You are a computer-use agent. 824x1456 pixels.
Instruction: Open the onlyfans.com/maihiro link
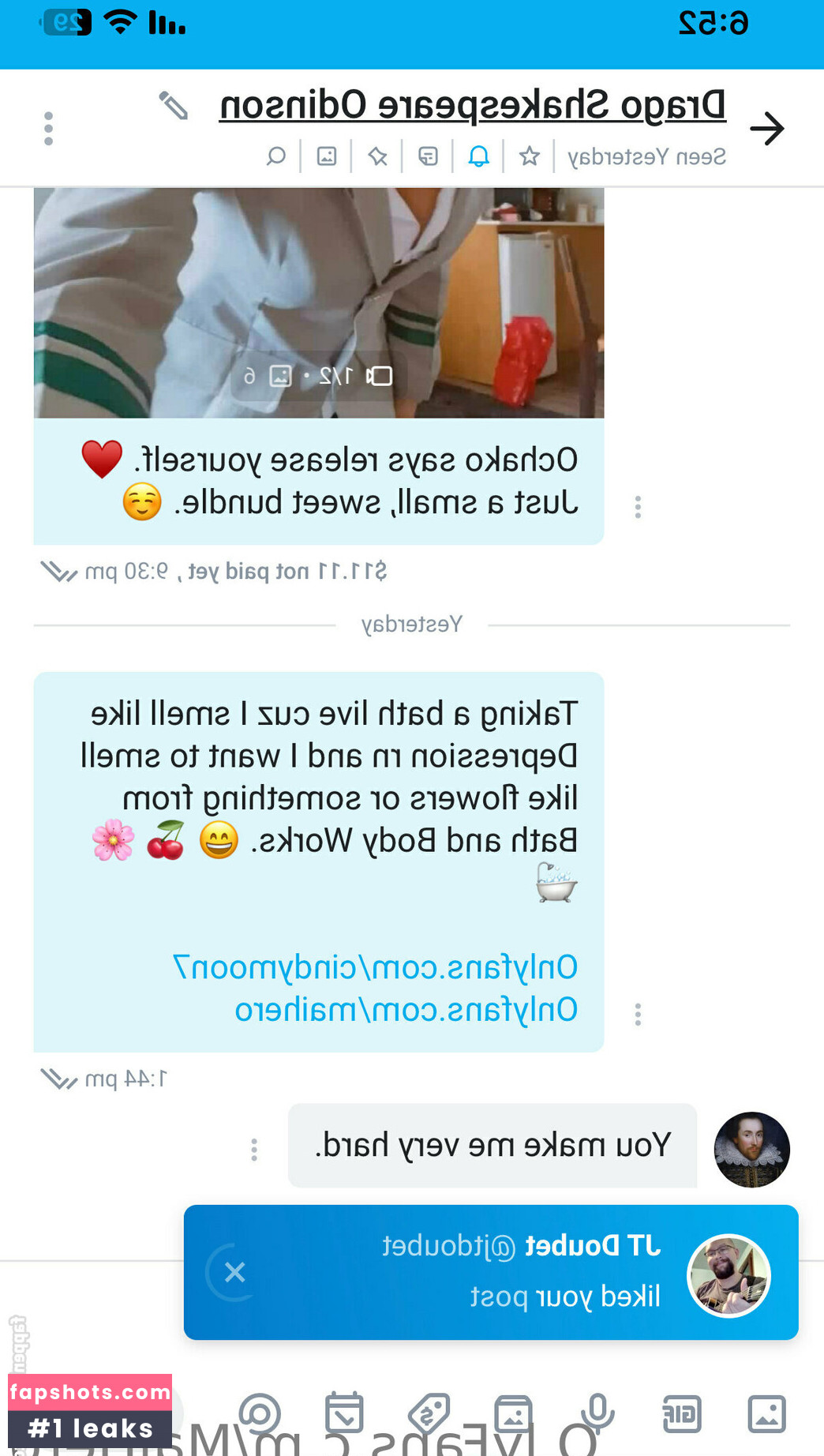pos(406,1010)
